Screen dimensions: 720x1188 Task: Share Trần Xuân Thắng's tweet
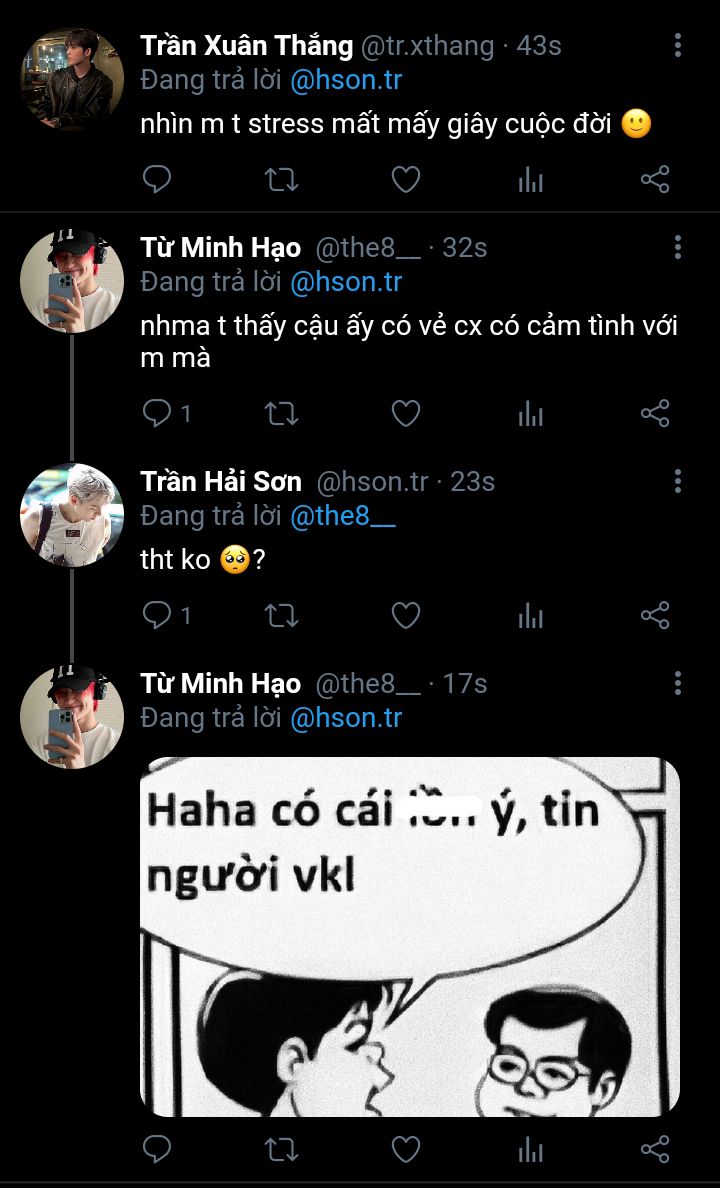[x=654, y=180]
